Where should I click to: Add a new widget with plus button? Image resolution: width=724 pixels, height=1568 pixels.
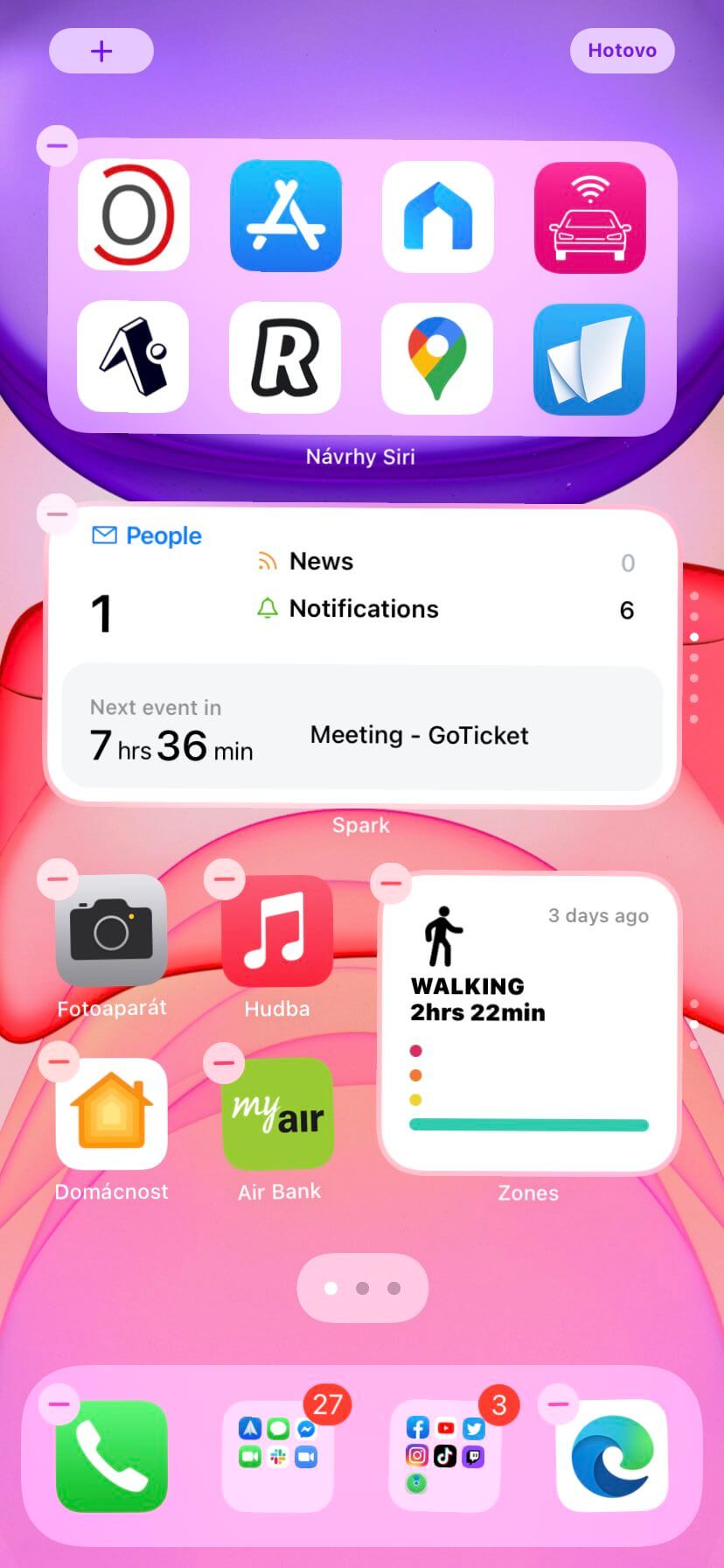coord(101,51)
